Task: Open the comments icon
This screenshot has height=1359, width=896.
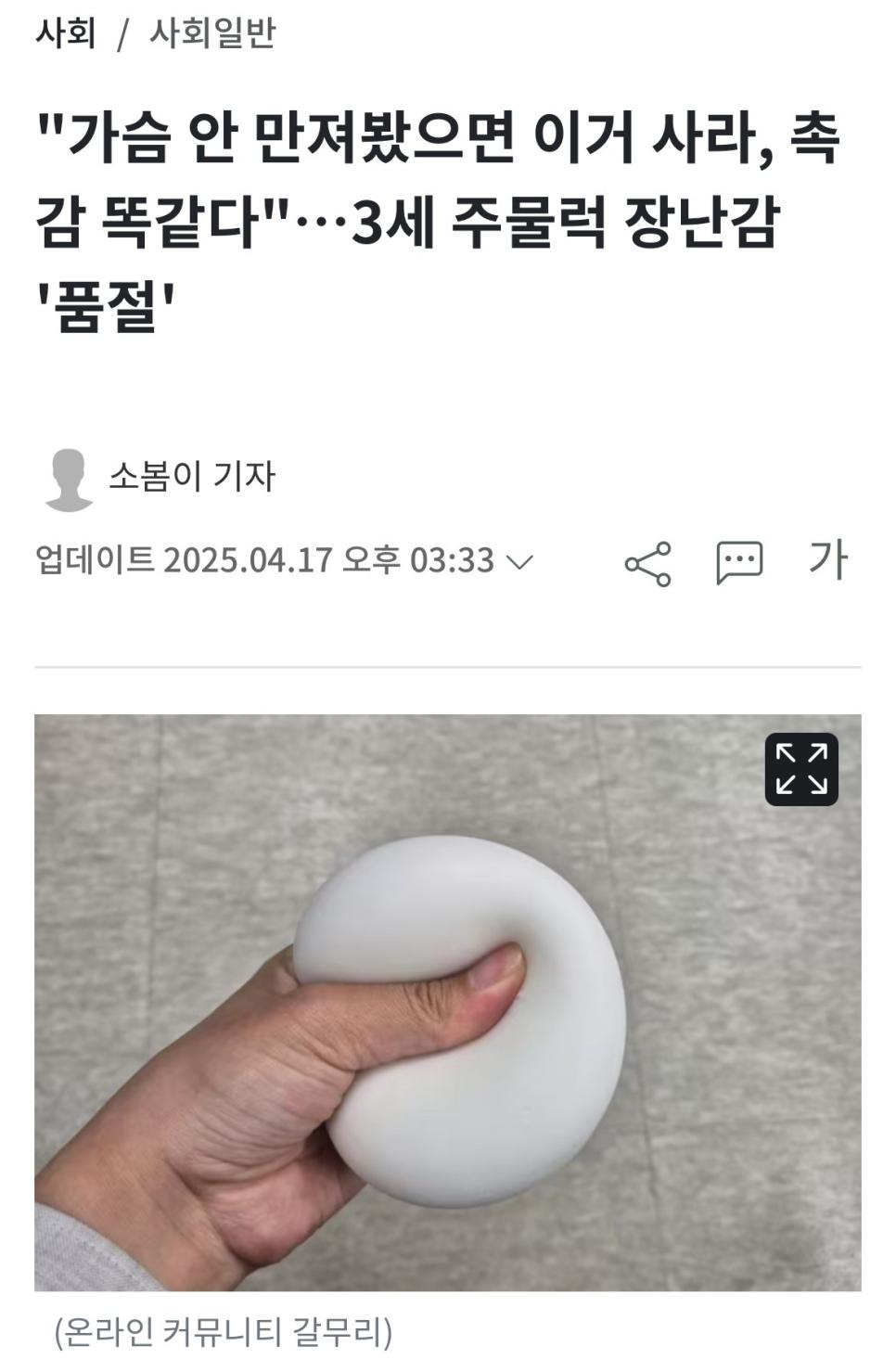Action: click(739, 562)
